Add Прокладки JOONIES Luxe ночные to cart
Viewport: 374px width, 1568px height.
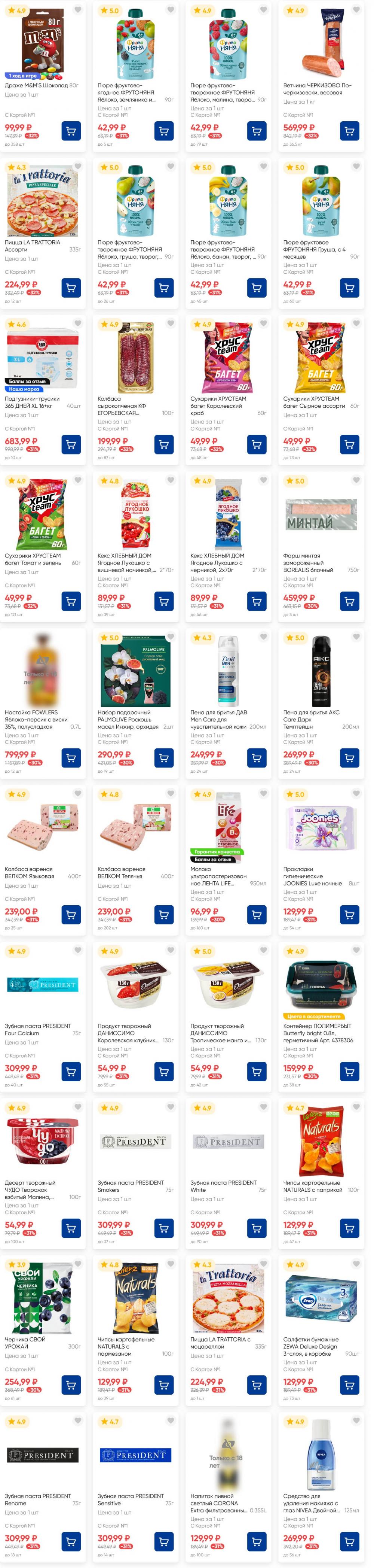click(349, 914)
